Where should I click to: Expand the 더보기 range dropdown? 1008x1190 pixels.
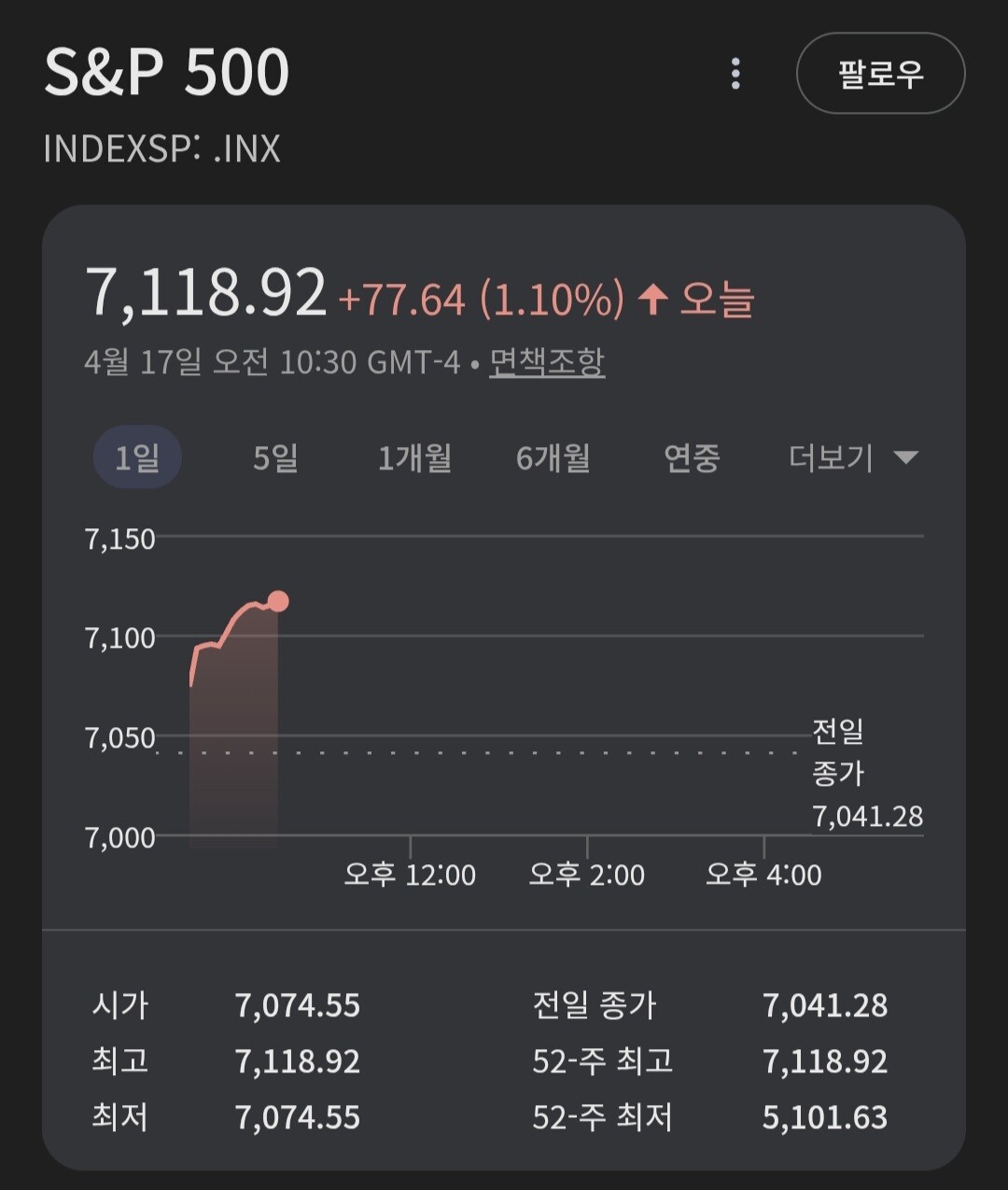[x=852, y=457]
